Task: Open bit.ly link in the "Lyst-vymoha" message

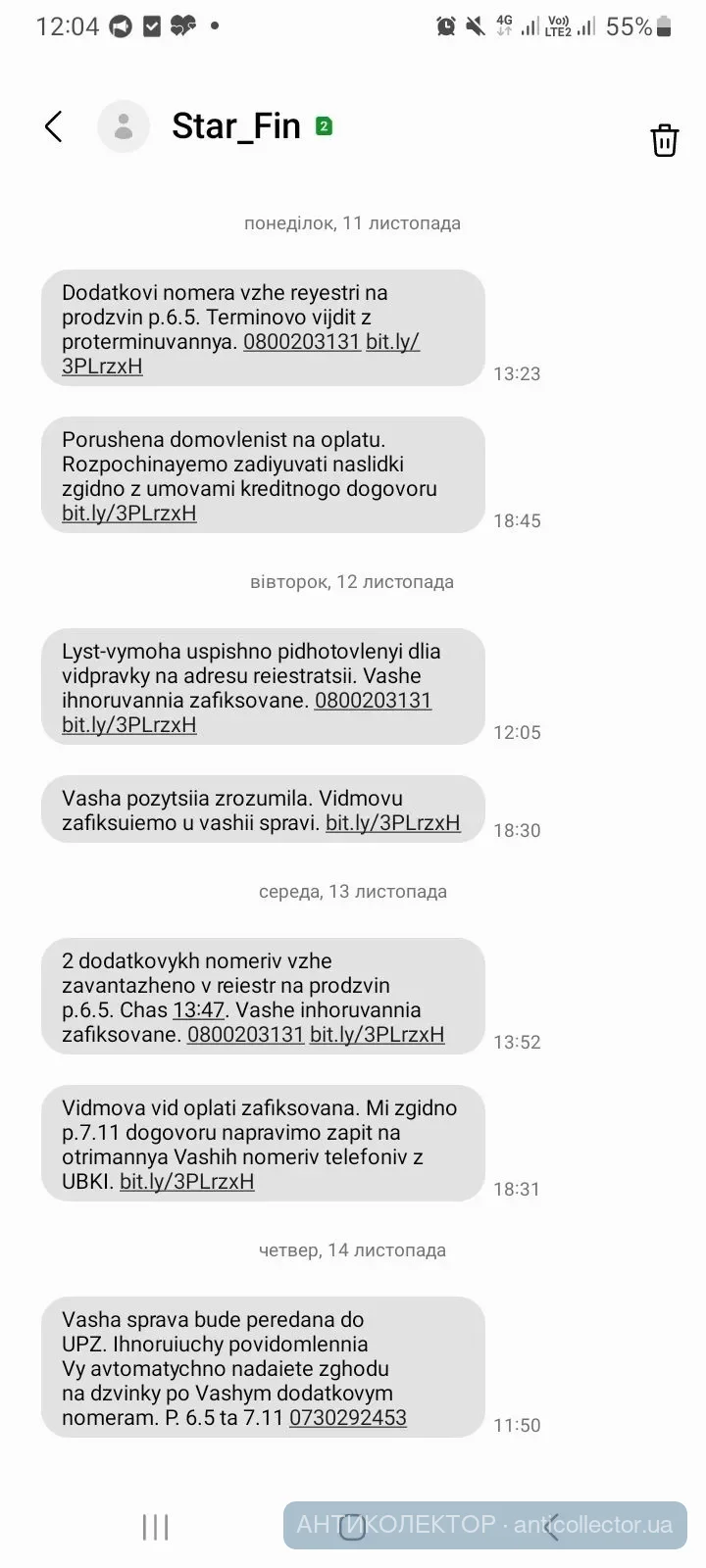Action: [129, 724]
